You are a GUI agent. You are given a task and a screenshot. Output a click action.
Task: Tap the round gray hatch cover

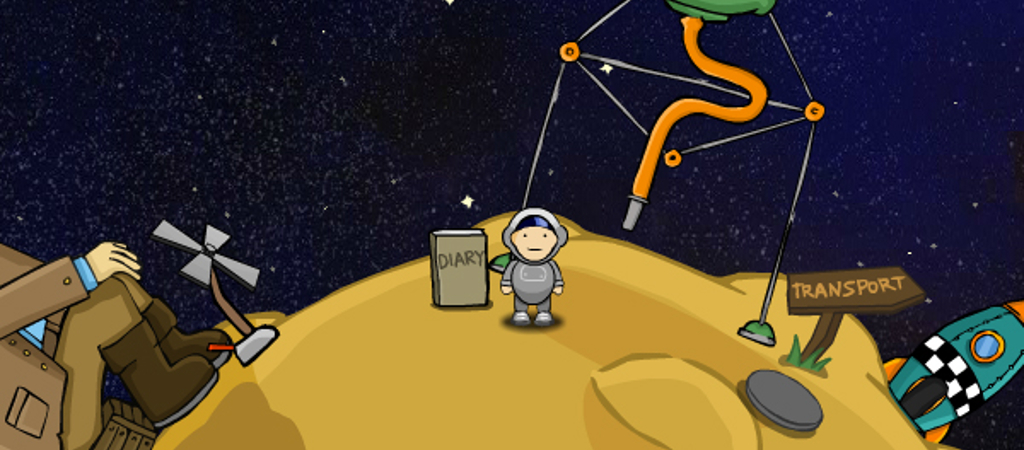(x=783, y=399)
